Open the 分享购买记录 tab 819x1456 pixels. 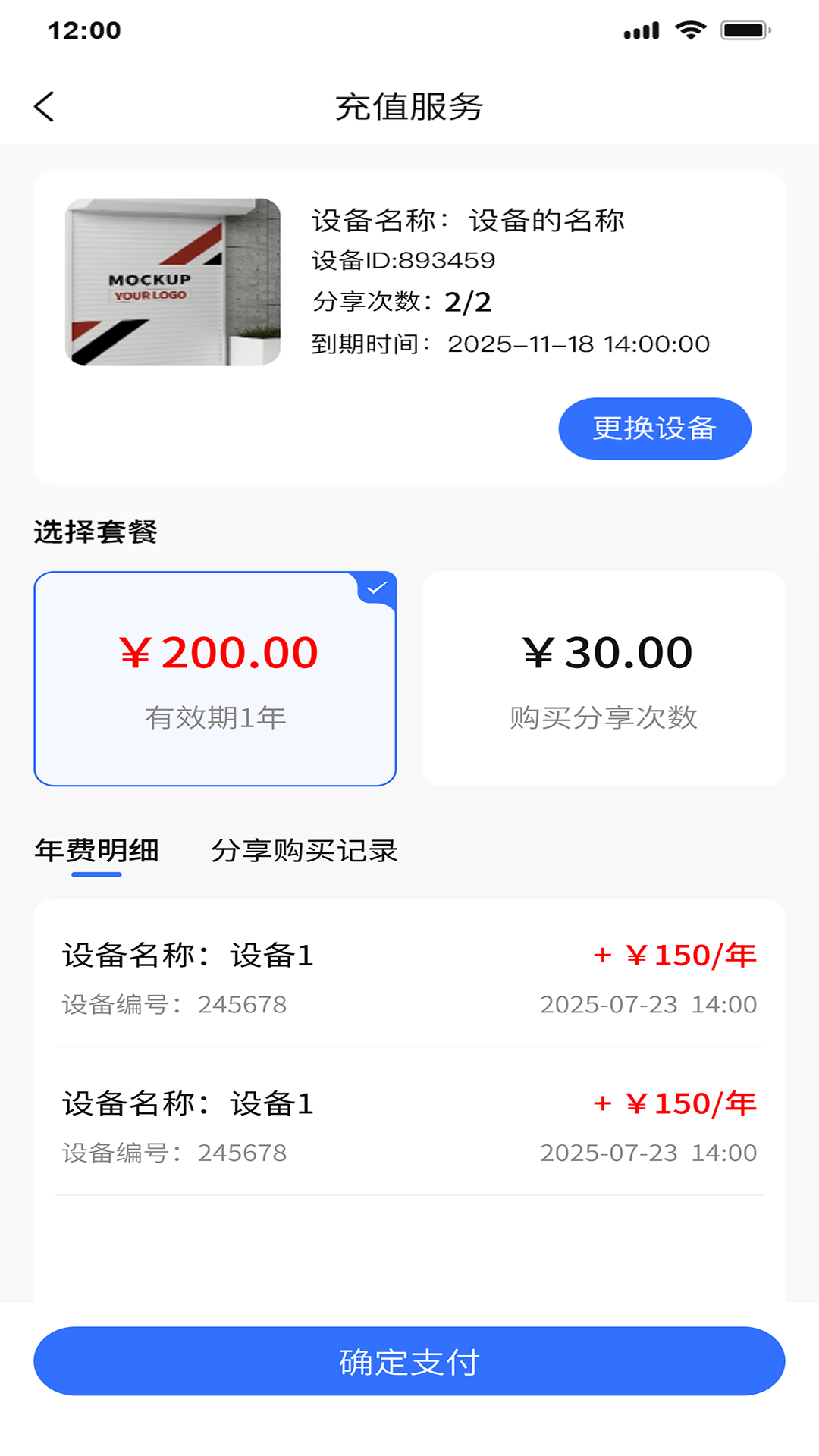point(304,851)
